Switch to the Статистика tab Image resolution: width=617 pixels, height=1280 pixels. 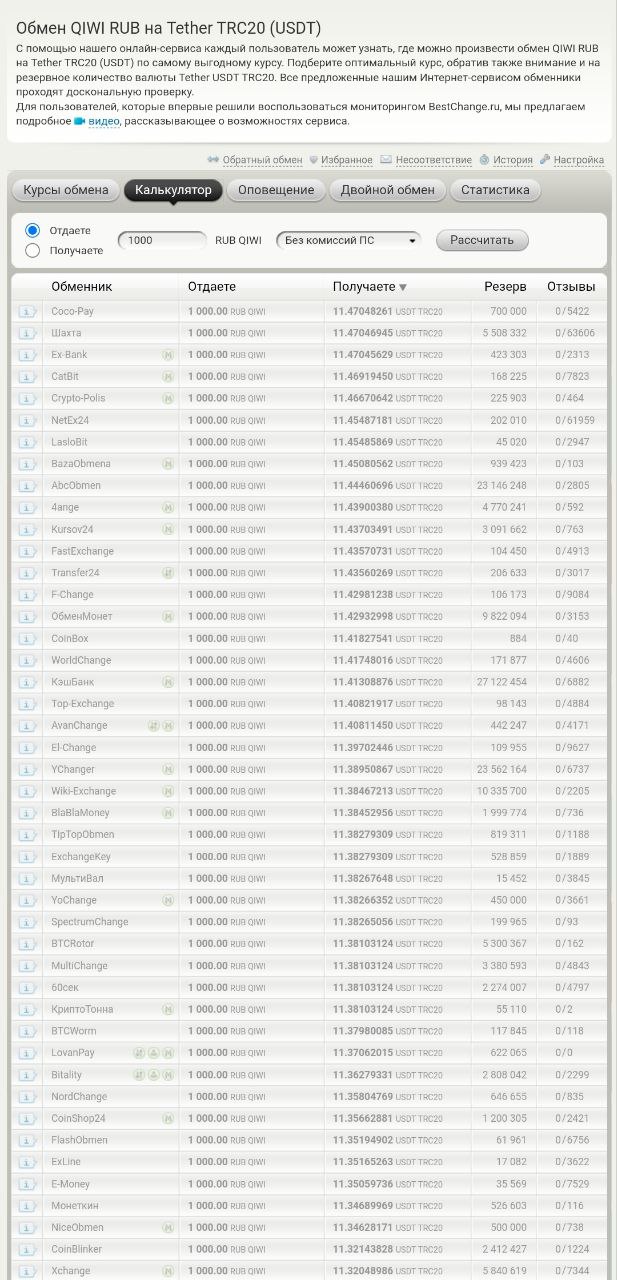(x=495, y=190)
